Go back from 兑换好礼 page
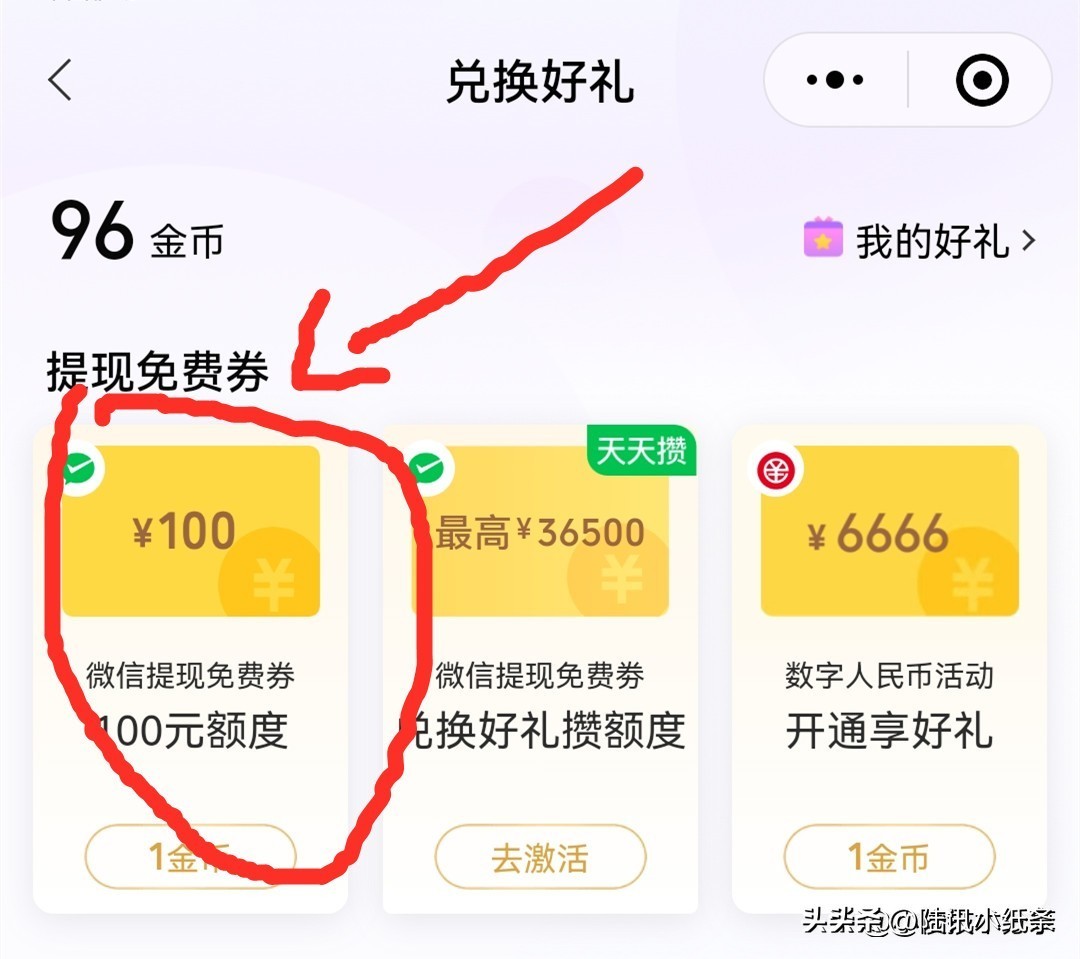 (60, 79)
